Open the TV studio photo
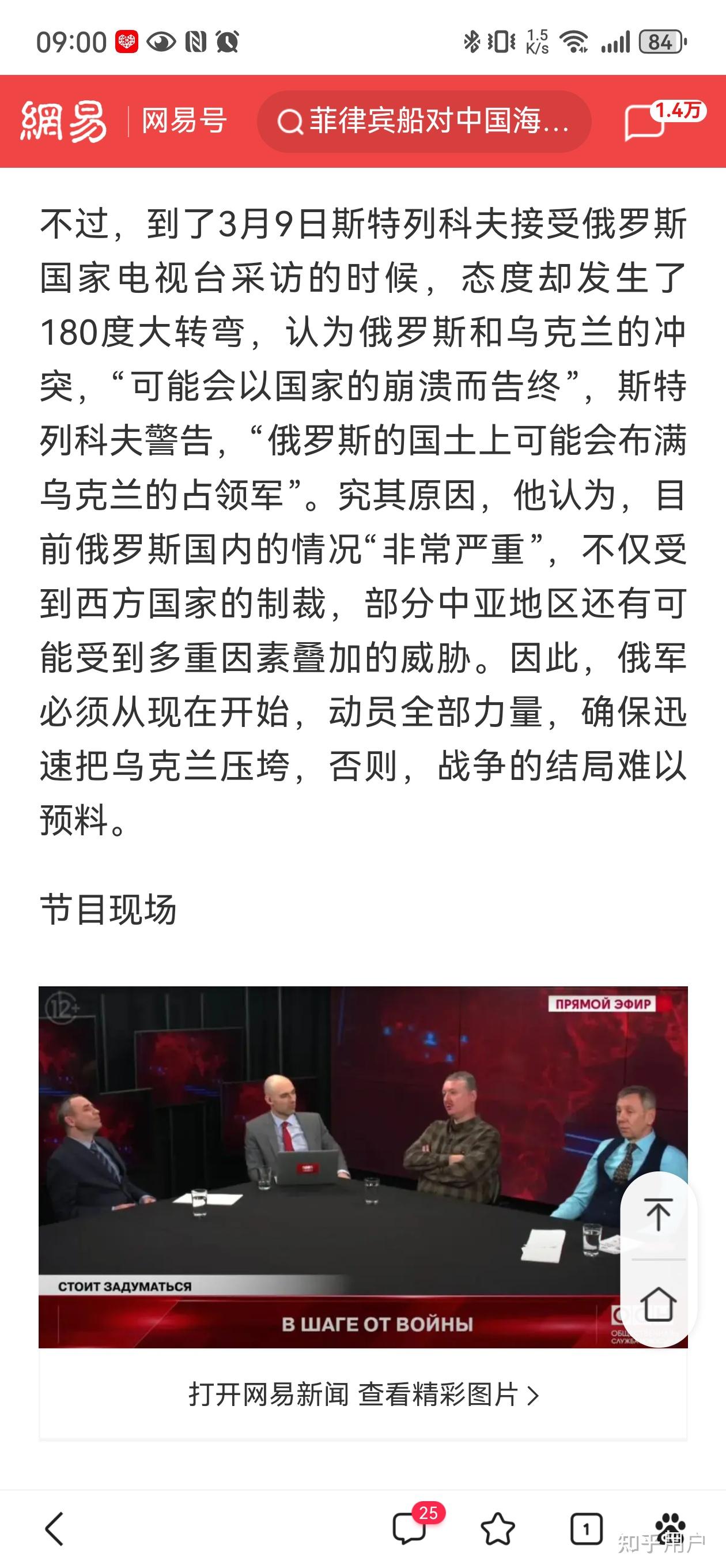726x1568 pixels. point(328,1166)
